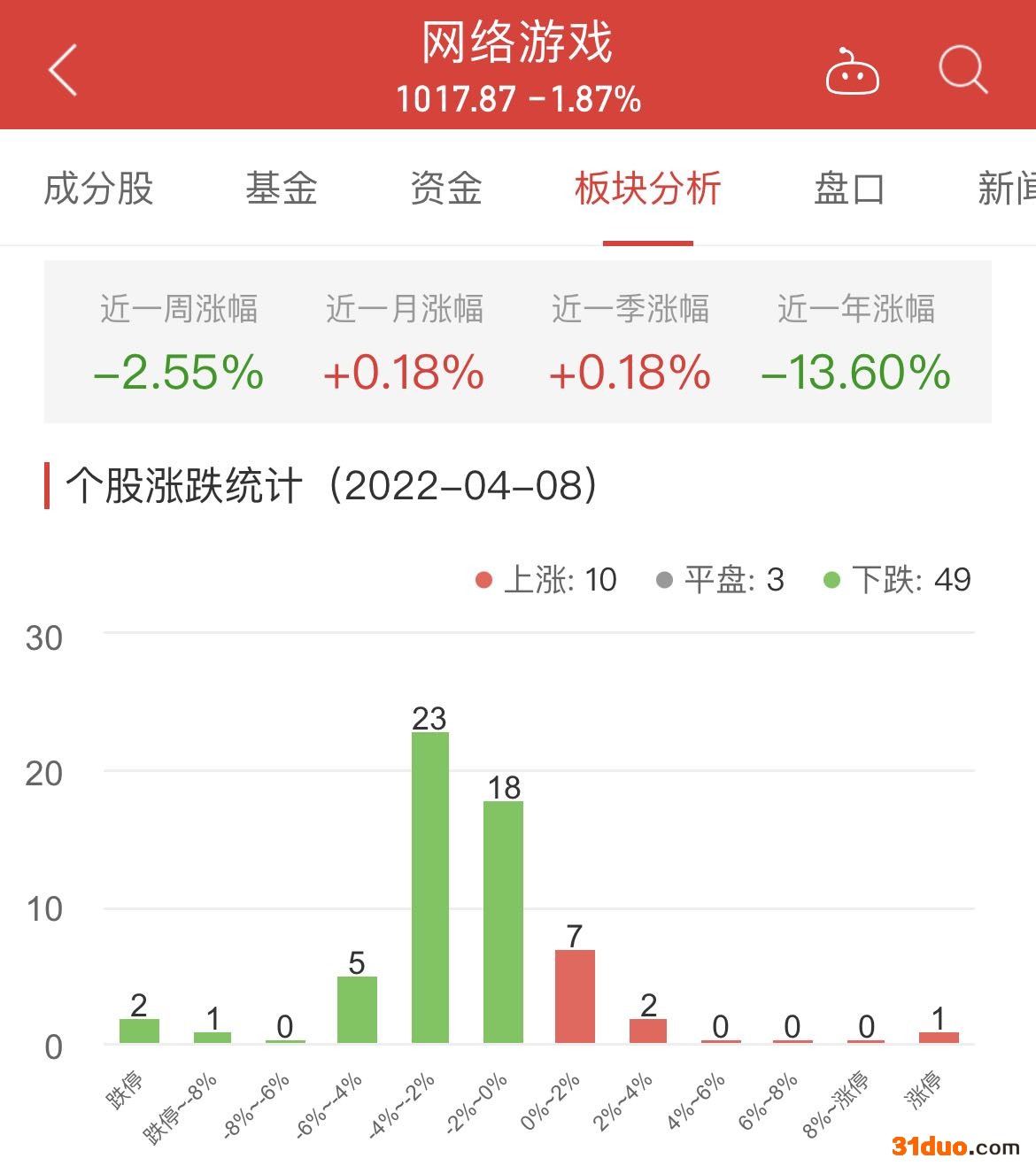The height and width of the screenshot is (1166, 1036).
Task: Switch to the 成分股 tab
Action: (98, 189)
